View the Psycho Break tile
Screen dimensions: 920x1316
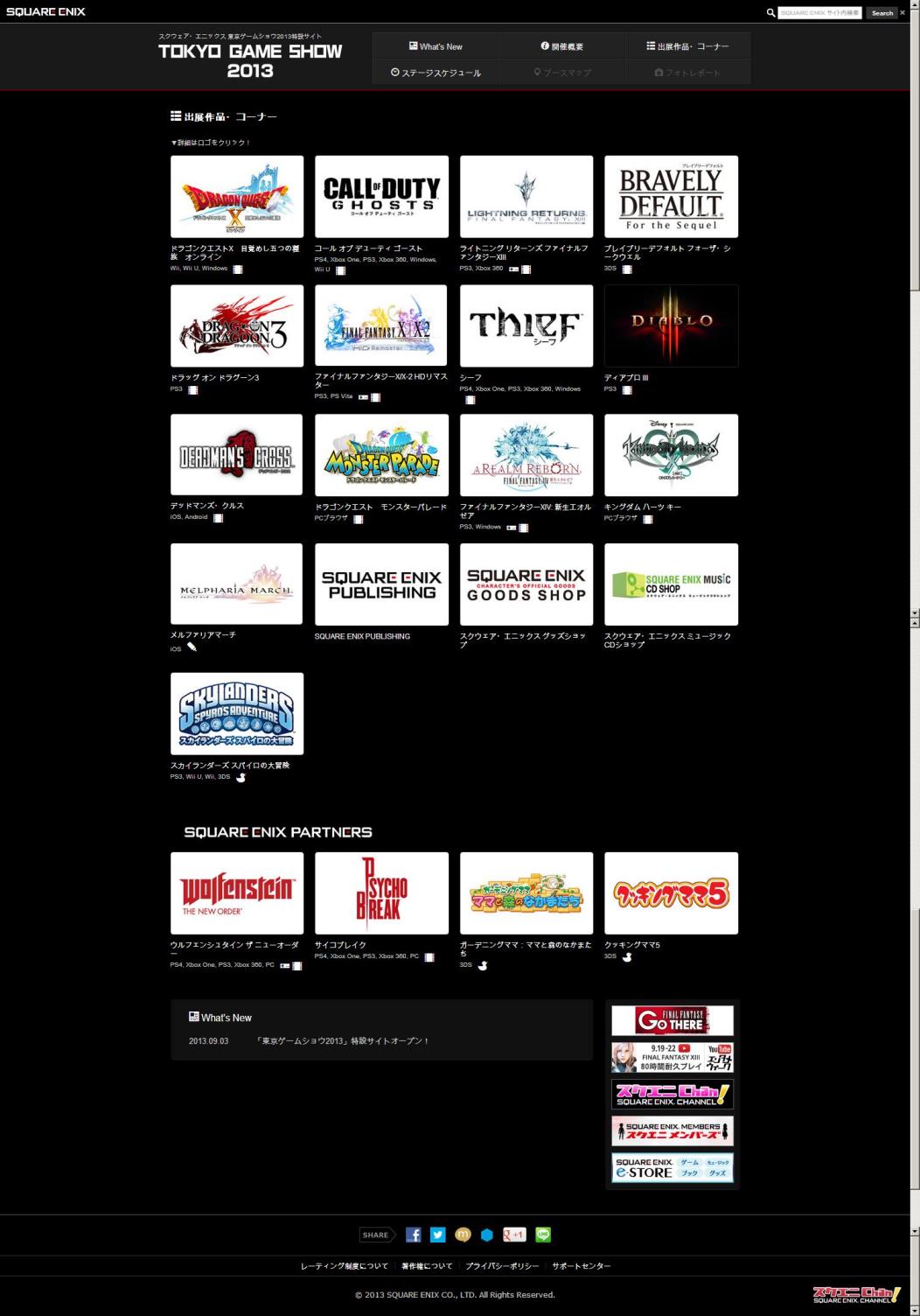pos(381,892)
